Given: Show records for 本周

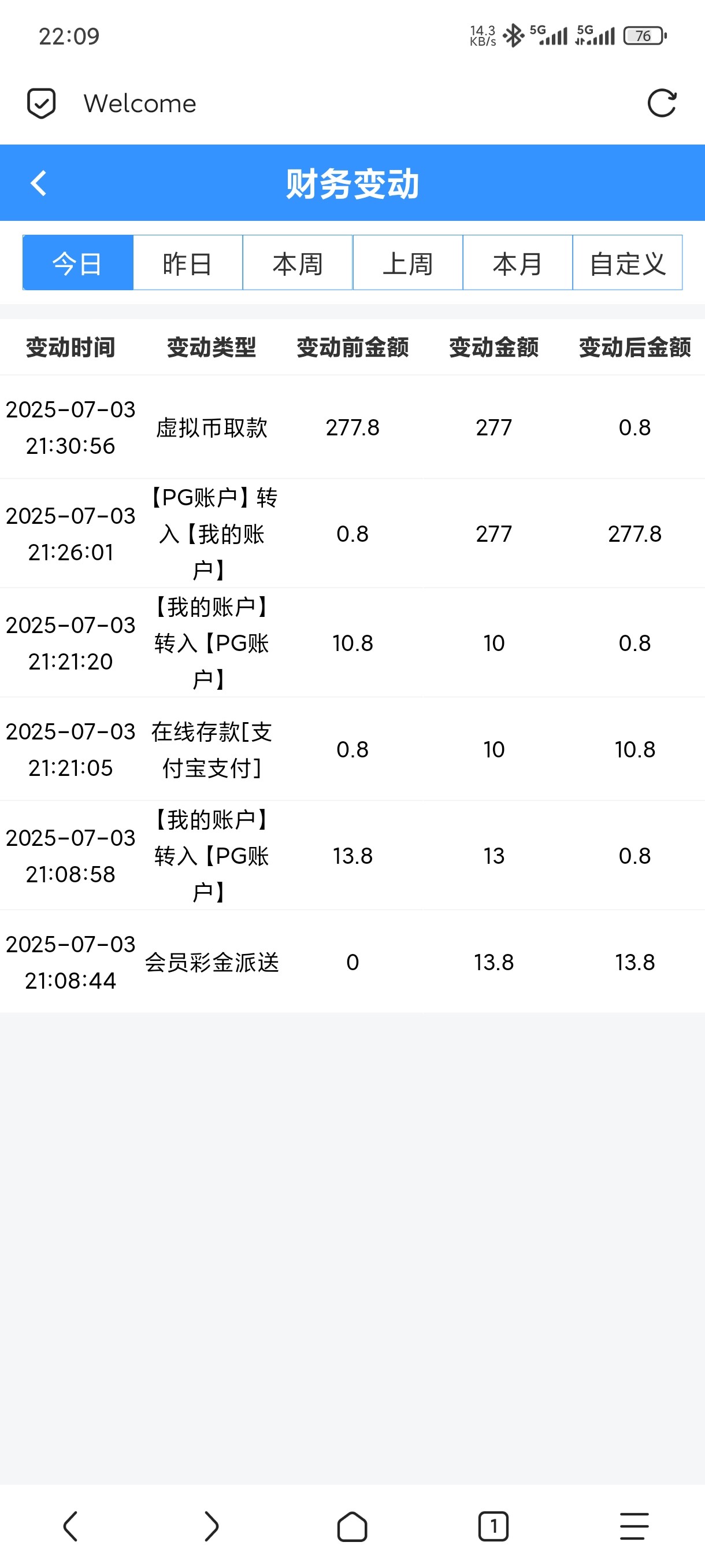Looking at the screenshot, I should pos(298,263).
